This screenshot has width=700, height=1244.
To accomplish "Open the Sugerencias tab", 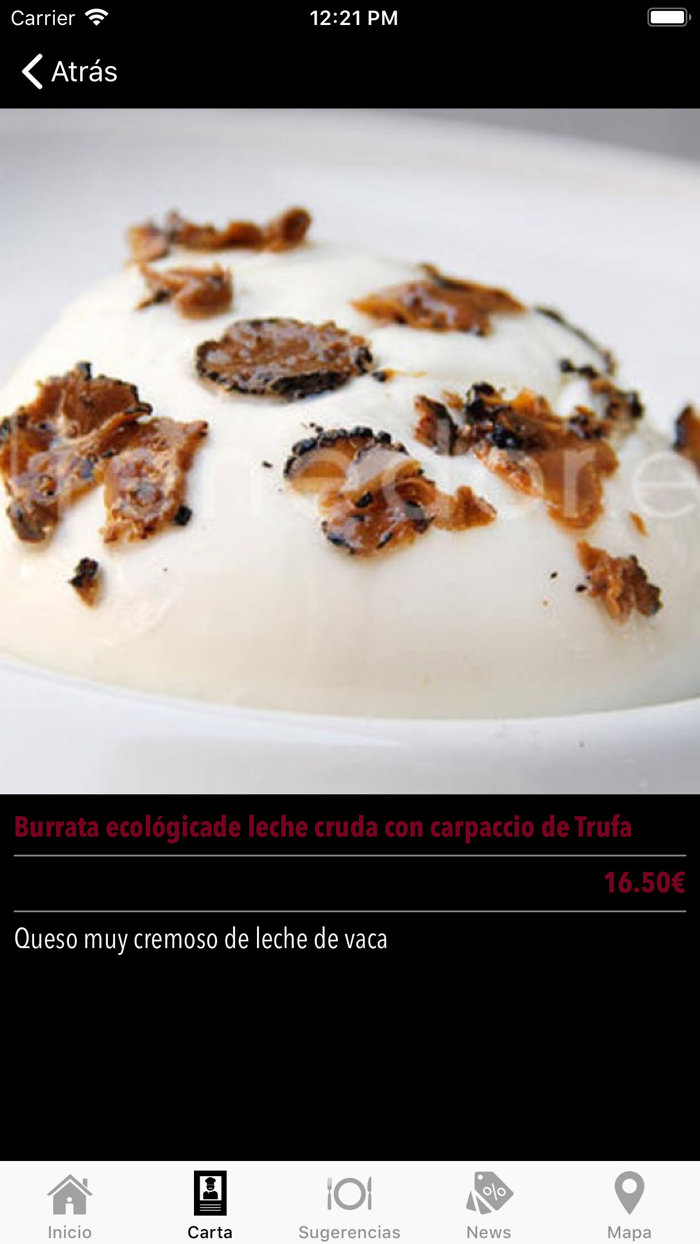I will coord(349,1206).
